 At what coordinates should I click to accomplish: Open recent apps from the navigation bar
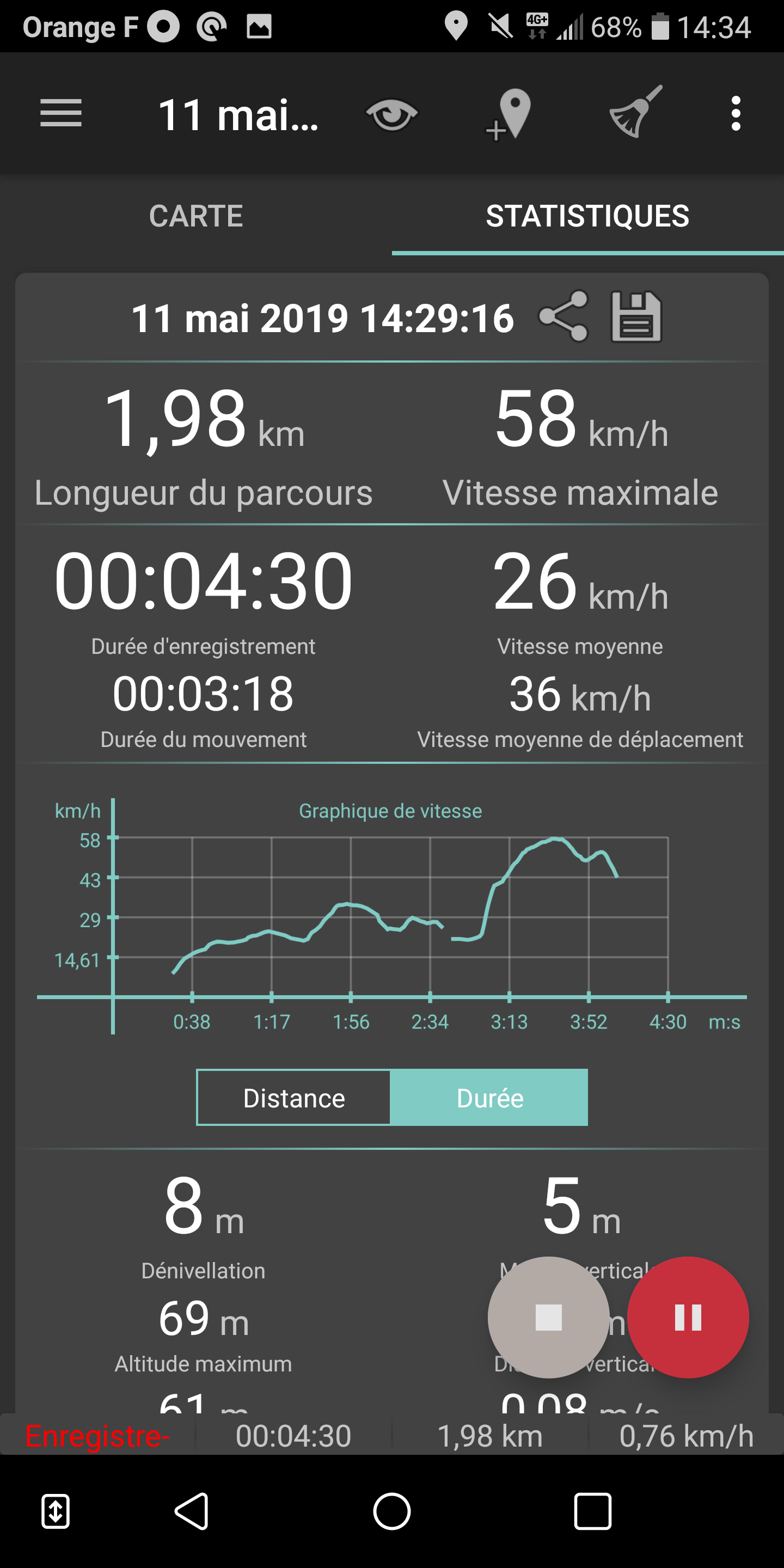(x=592, y=1511)
